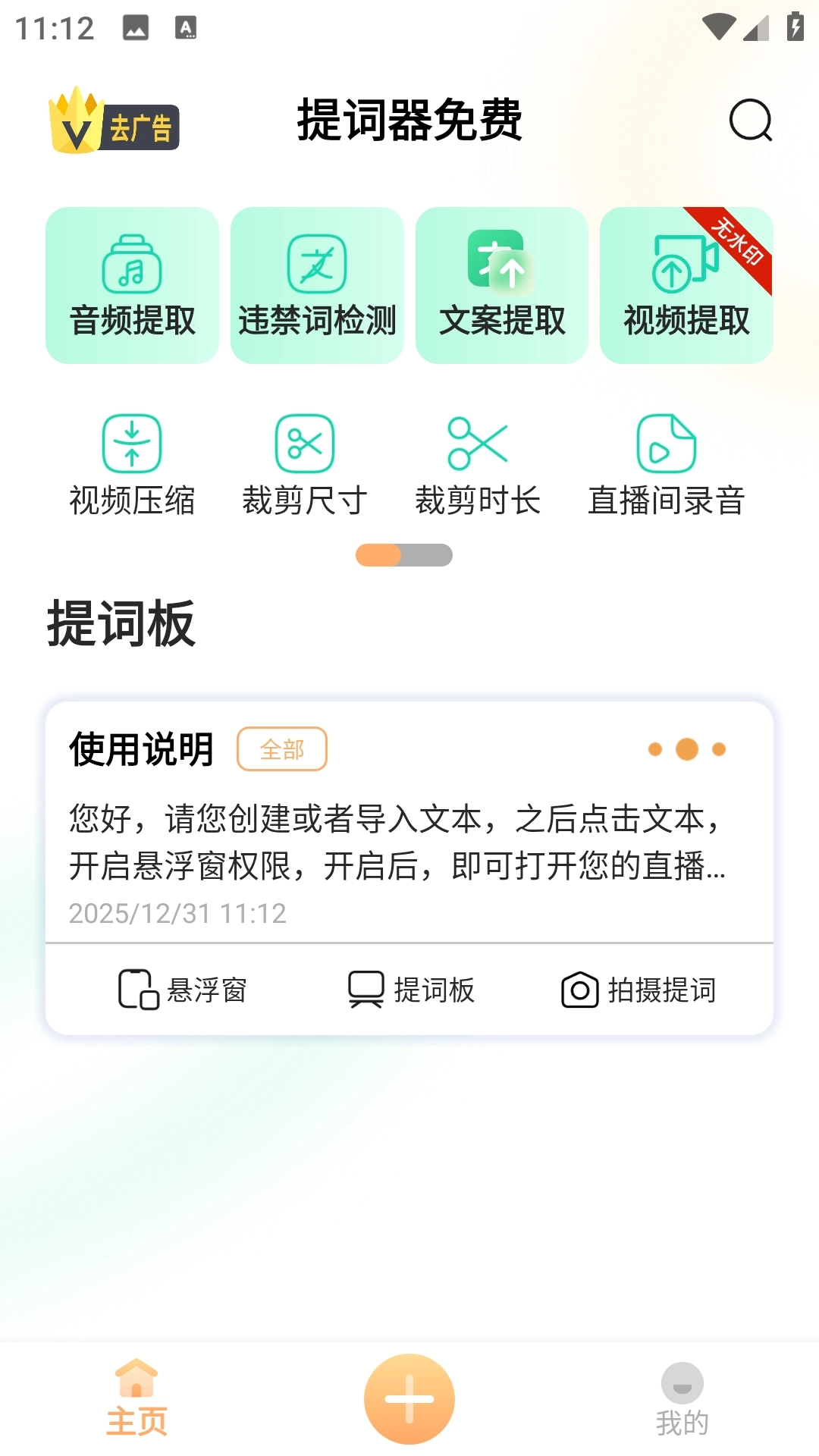Switch to the 我的 profile tab
819x1456 pixels.
682,1399
